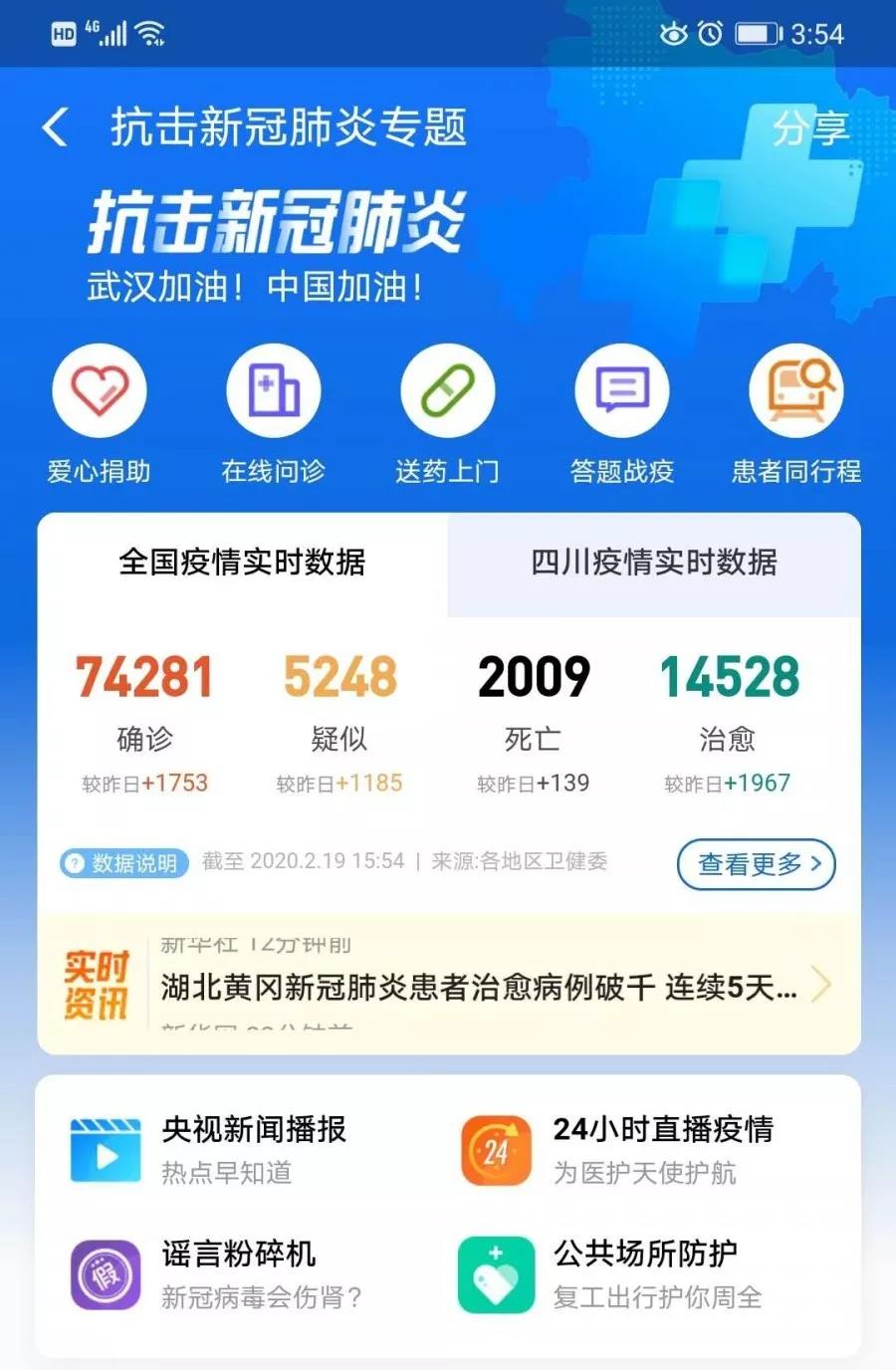Click the 央视新闻播报 video player icon
Viewport: 896px width, 1370px height.
(x=105, y=1147)
